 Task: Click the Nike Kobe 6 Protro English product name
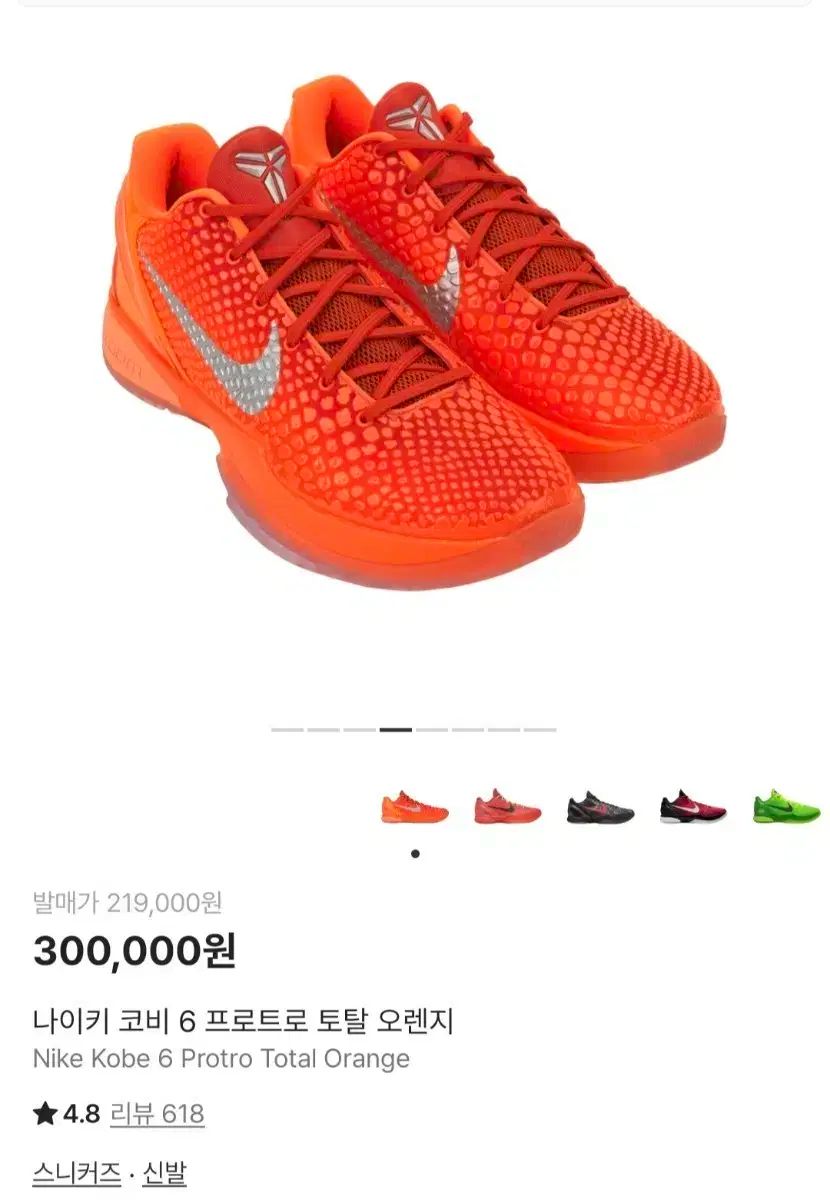click(221, 1056)
